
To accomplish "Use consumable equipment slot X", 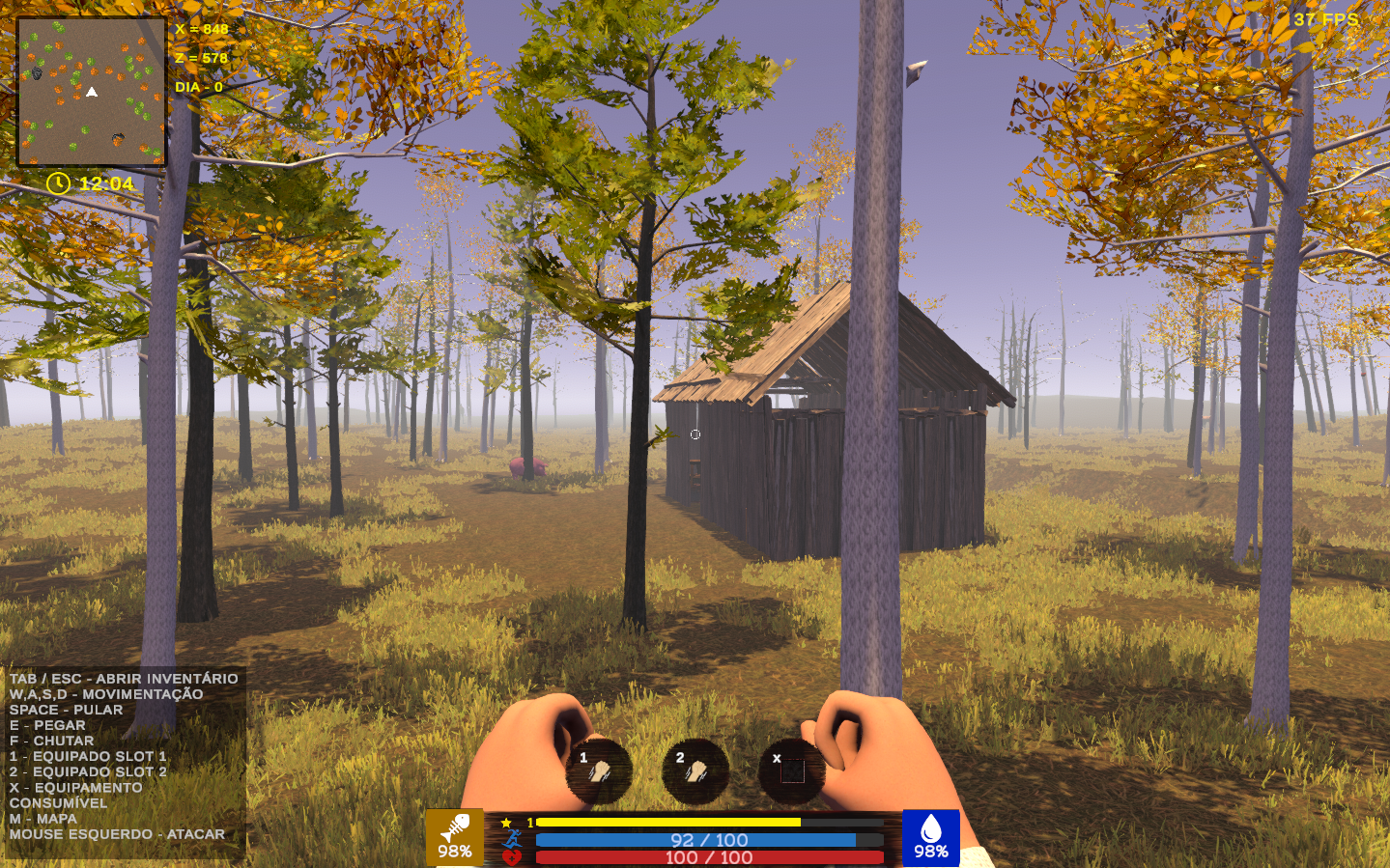I will tap(792, 771).
